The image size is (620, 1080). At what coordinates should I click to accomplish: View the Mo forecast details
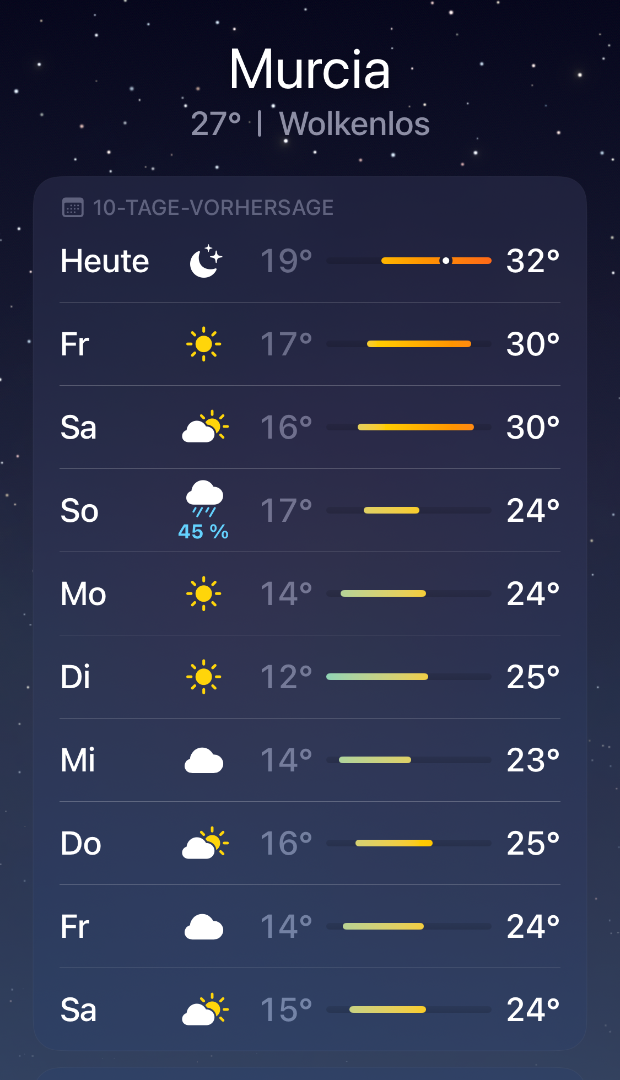pos(309,594)
